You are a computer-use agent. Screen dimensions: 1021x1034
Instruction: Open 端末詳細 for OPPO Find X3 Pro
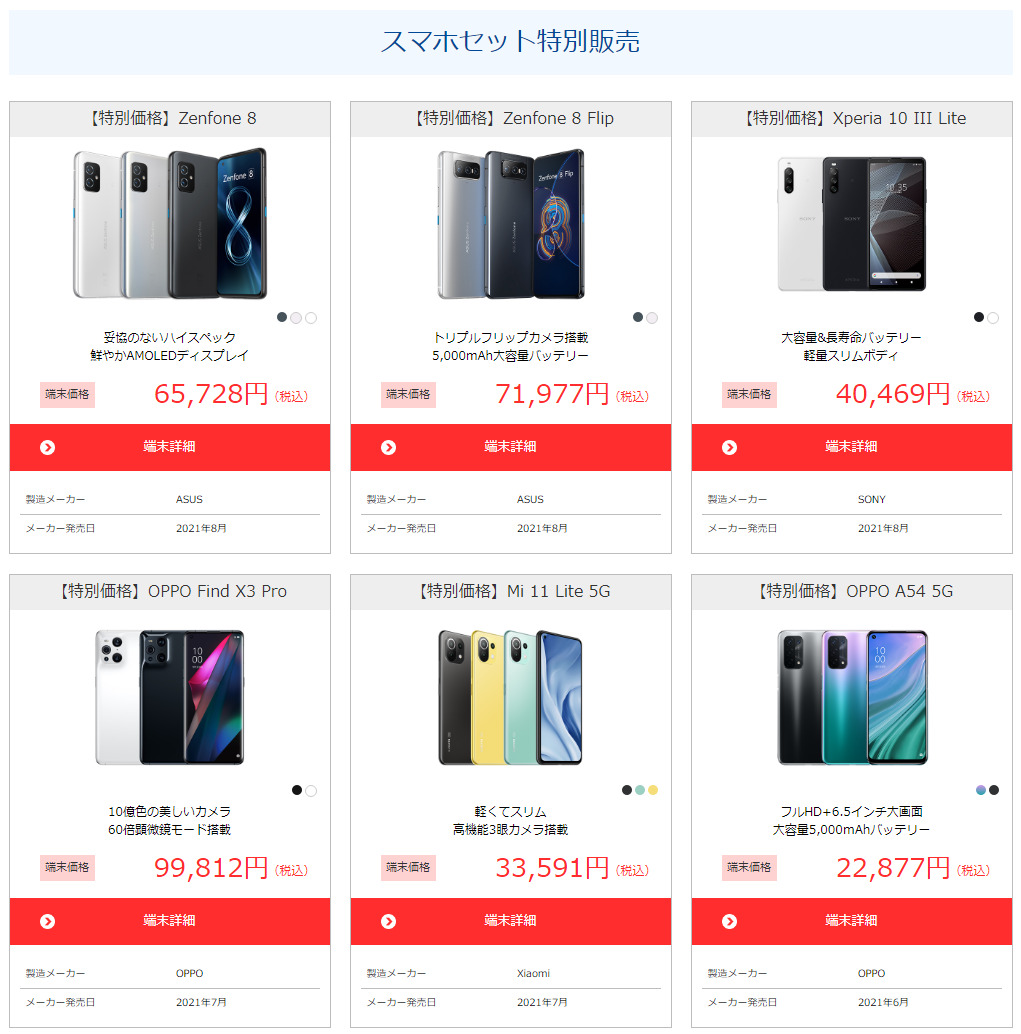169,921
